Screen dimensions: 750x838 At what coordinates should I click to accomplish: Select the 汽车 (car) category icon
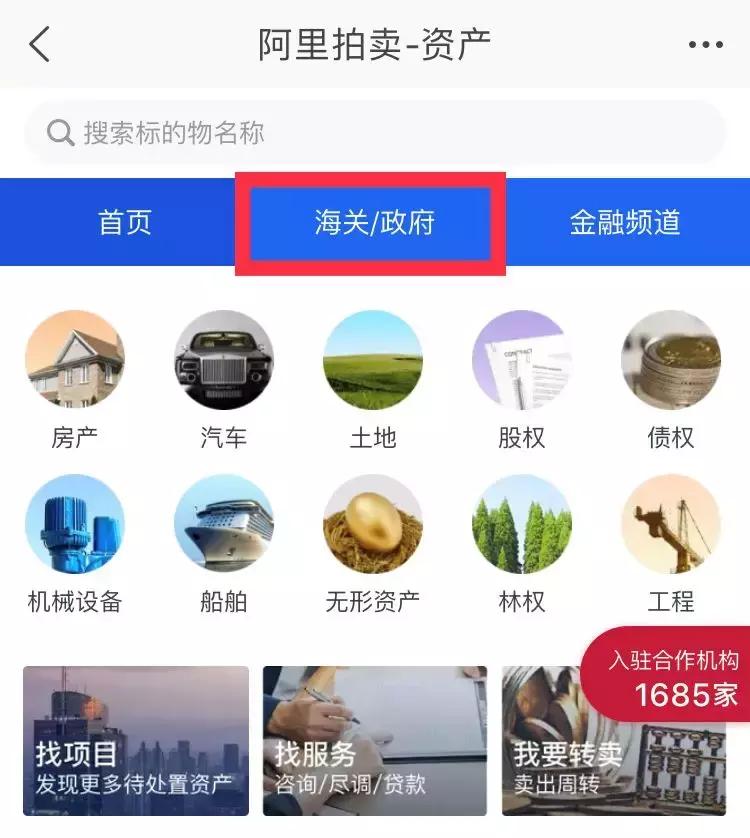[x=223, y=363]
